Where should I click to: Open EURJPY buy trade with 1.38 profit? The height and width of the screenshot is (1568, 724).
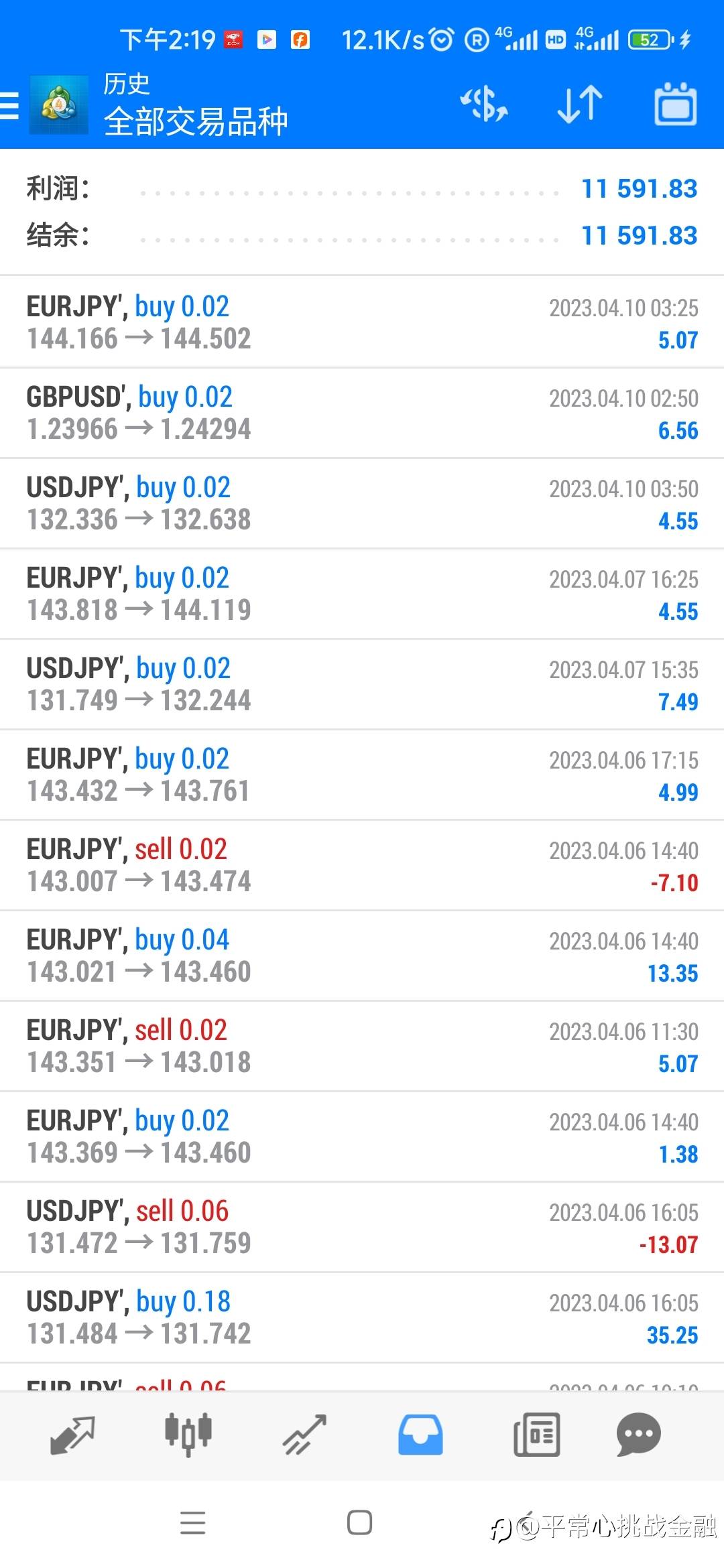362,1136
